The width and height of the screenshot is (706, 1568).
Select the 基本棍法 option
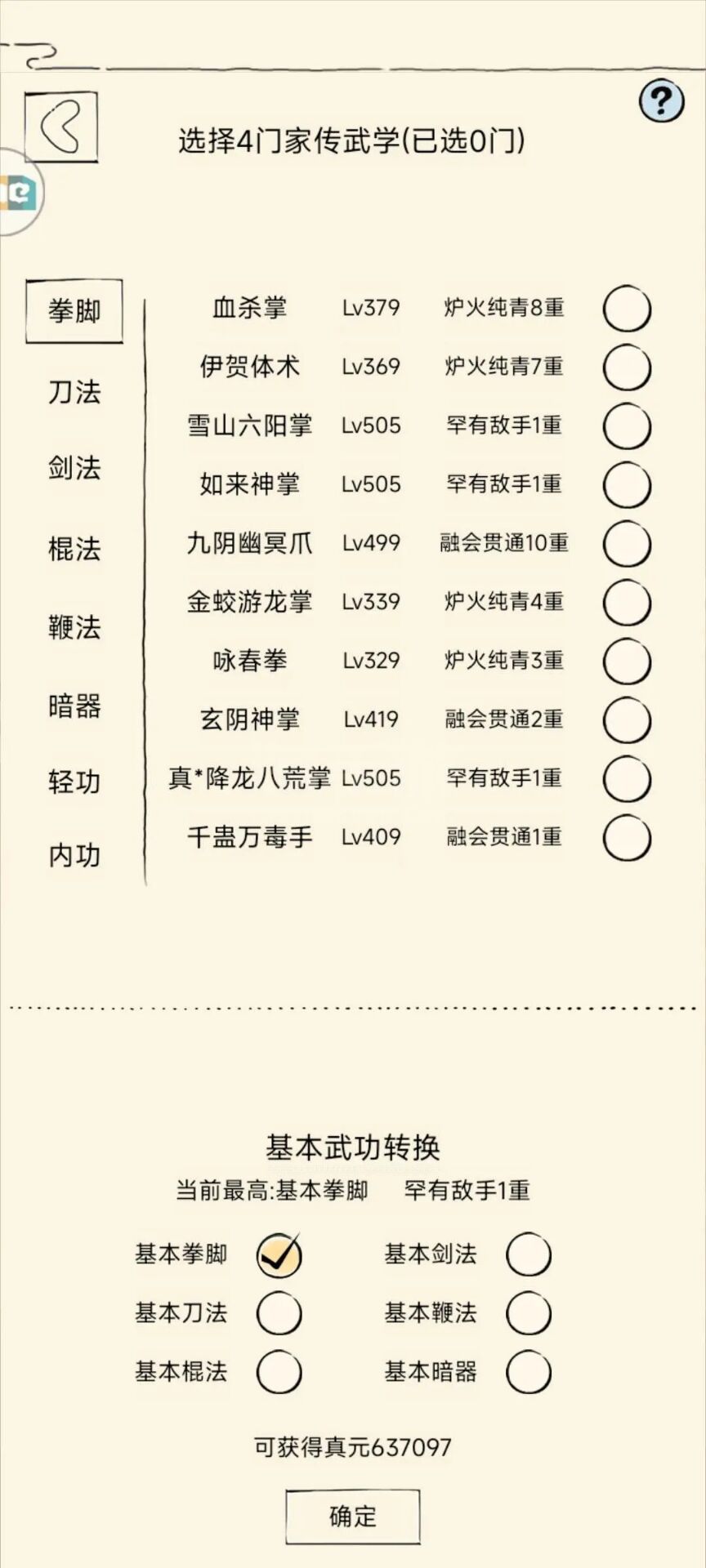[279, 1372]
